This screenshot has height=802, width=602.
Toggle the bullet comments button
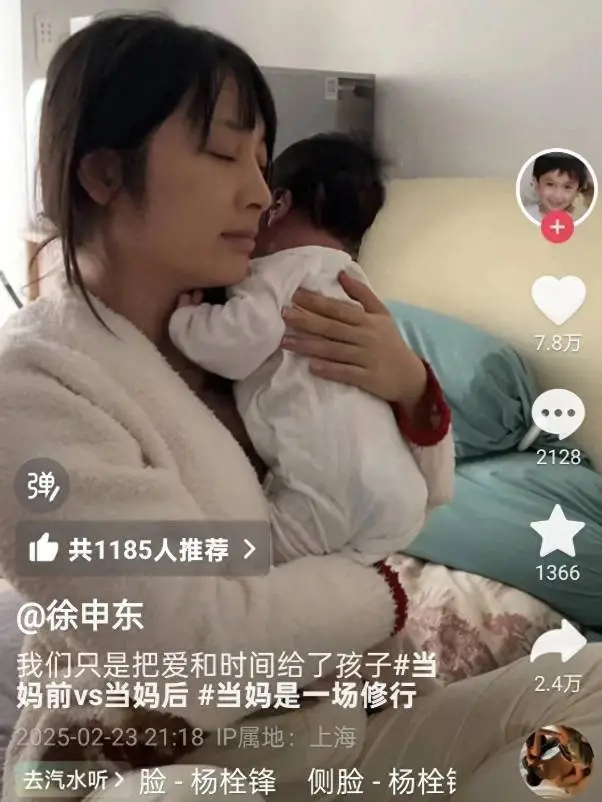[41, 487]
